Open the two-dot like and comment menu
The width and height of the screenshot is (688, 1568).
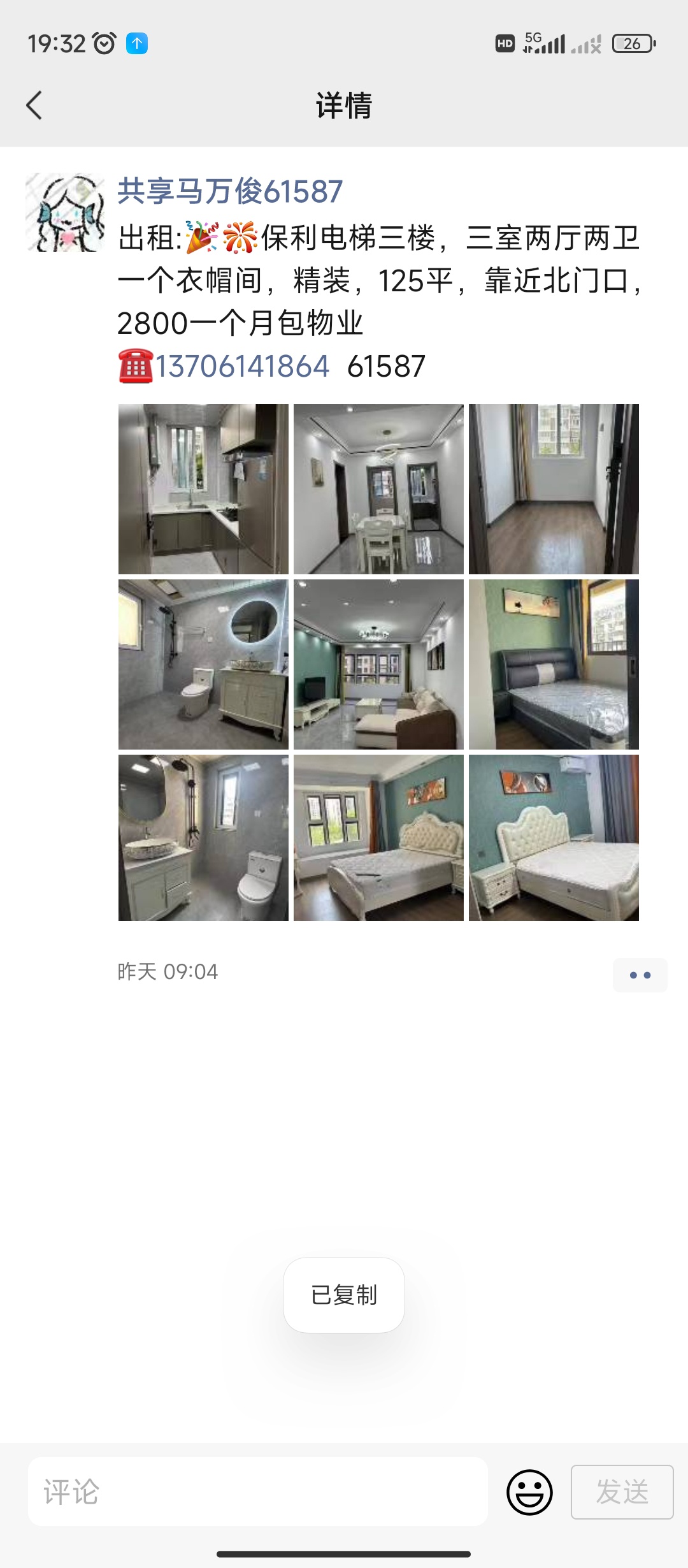[640, 975]
